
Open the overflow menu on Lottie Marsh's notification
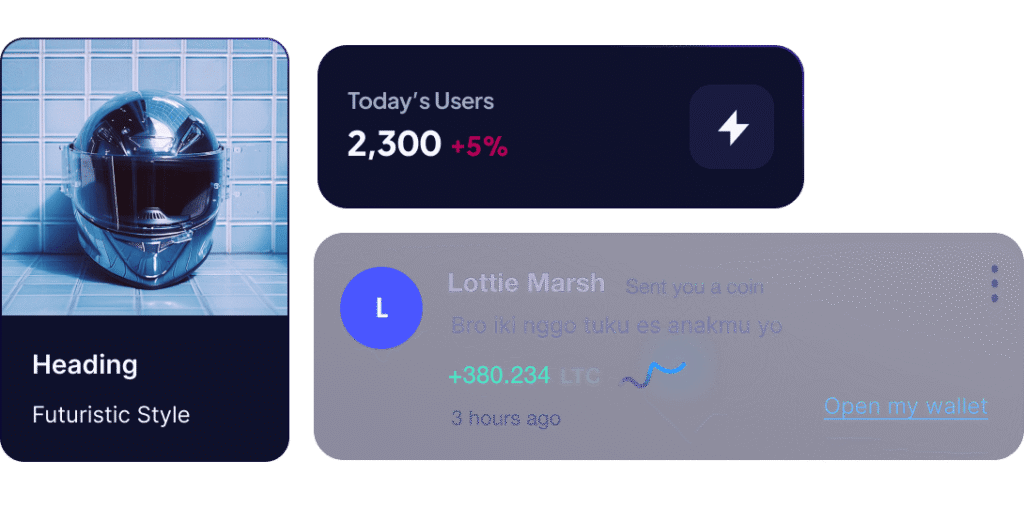[994, 283]
